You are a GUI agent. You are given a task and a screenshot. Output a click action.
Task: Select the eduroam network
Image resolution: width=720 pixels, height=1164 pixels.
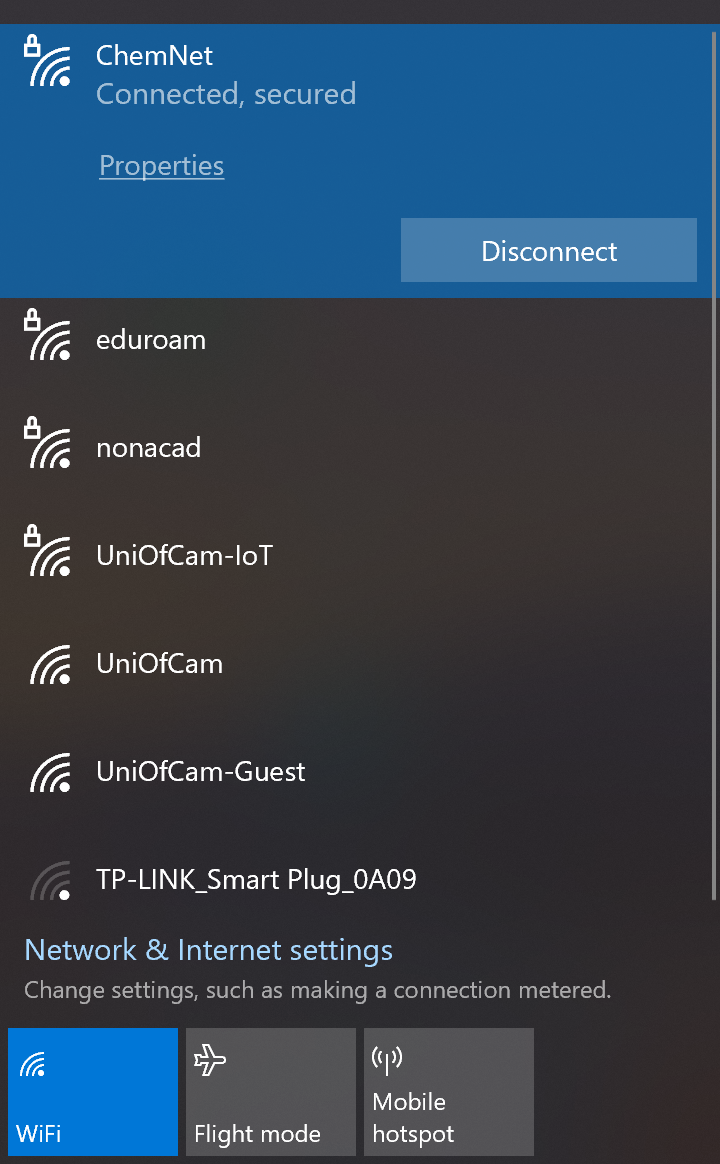[151, 340]
